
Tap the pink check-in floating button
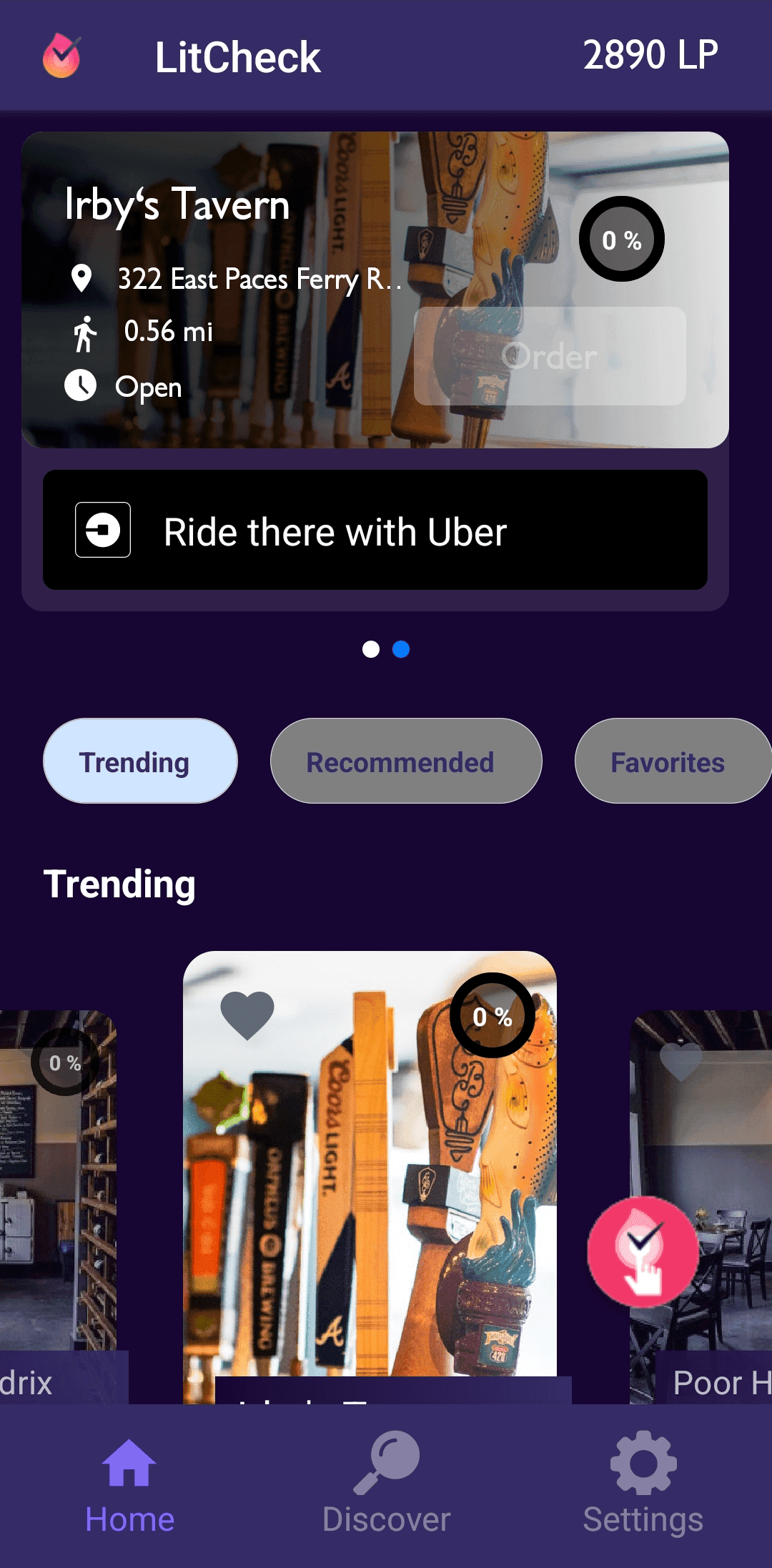tap(643, 1252)
